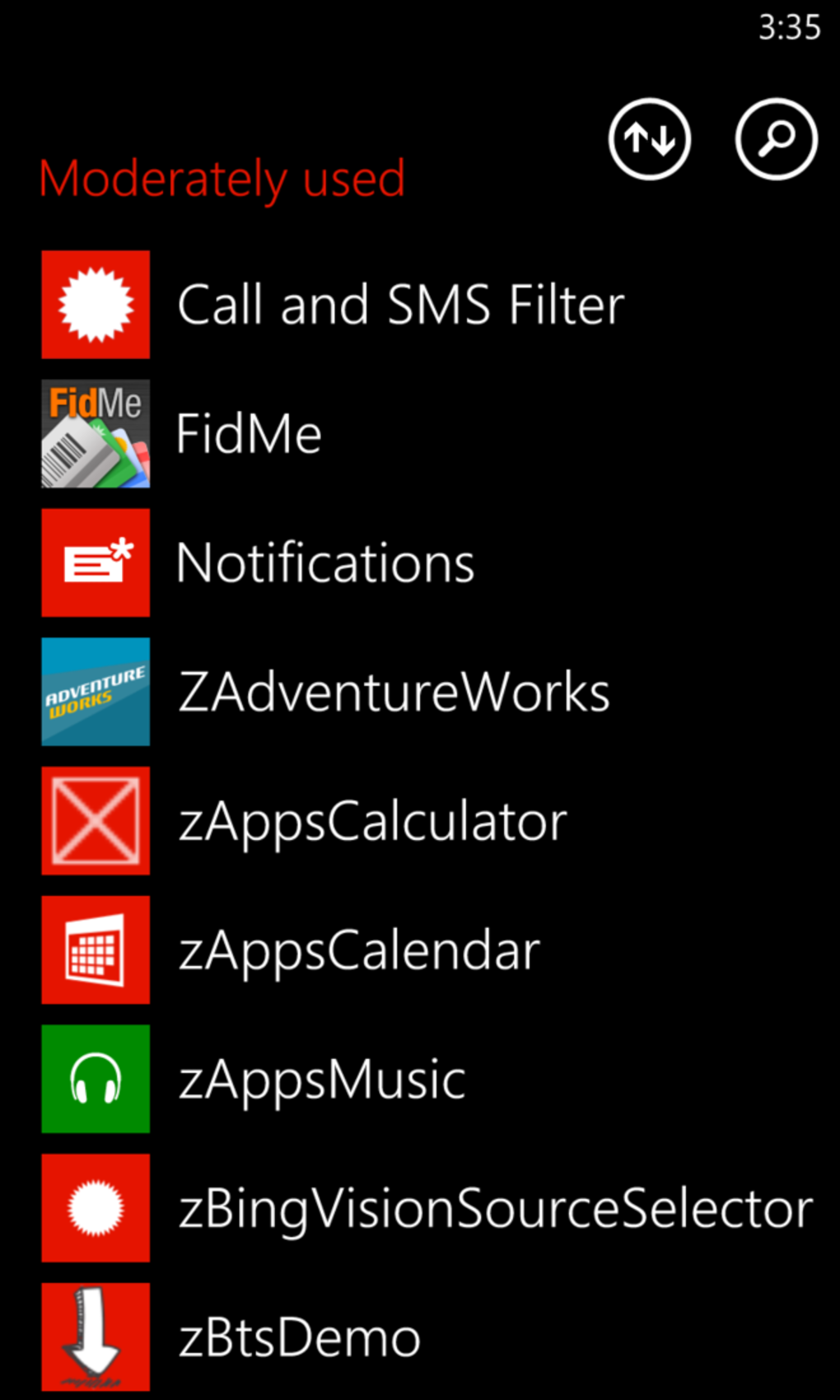The width and height of the screenshot is (840, 1400).
Task: Open the Notifications app
Action: click(325, 563)
